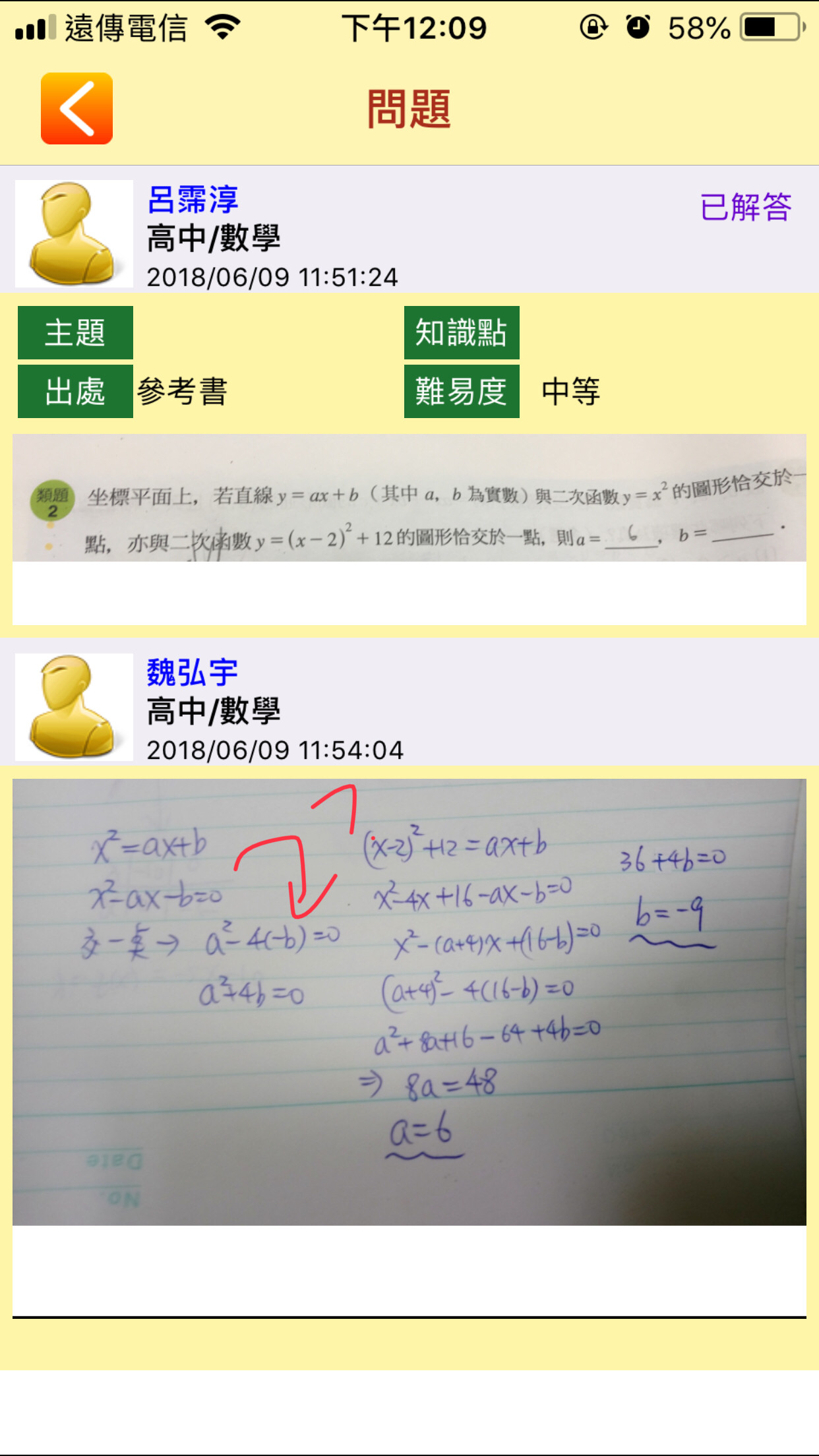Open 魏弘宇's profile name link

click(x=192, y=673)
